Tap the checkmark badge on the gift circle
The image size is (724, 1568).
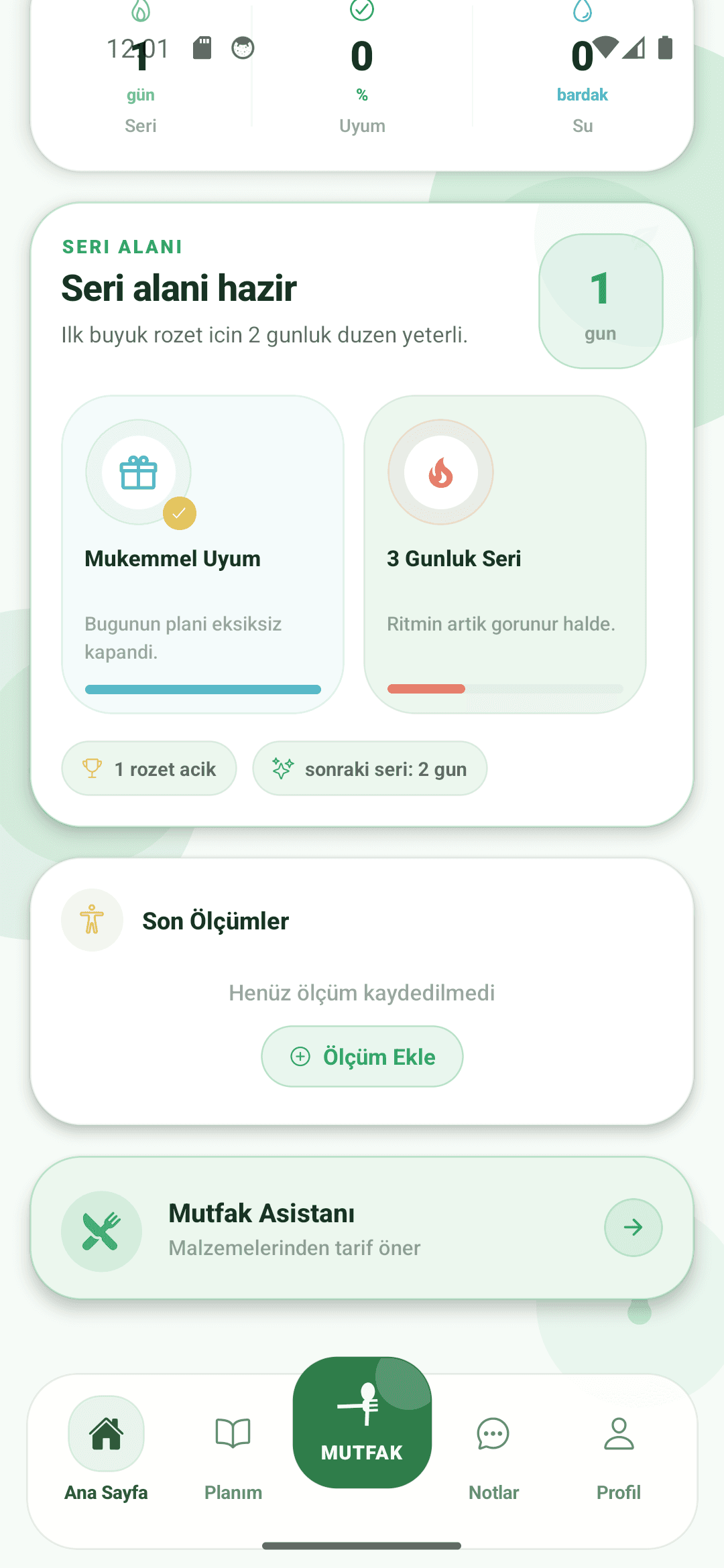178,513
